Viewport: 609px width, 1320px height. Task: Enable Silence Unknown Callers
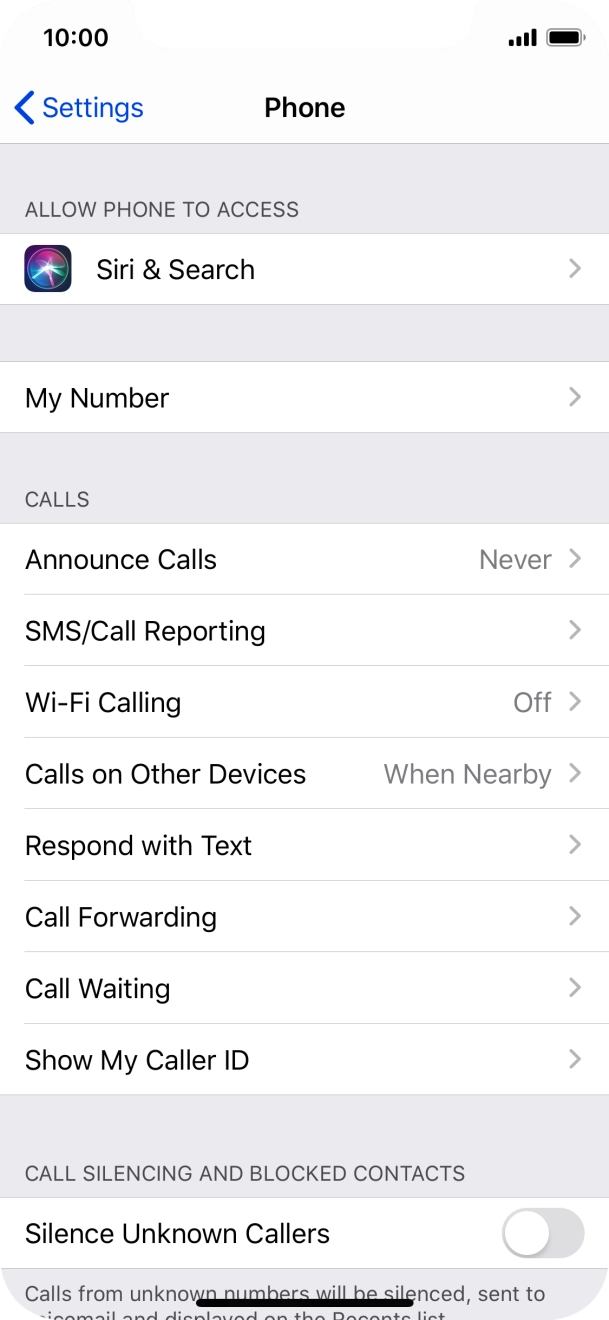tap(542, 1233)
